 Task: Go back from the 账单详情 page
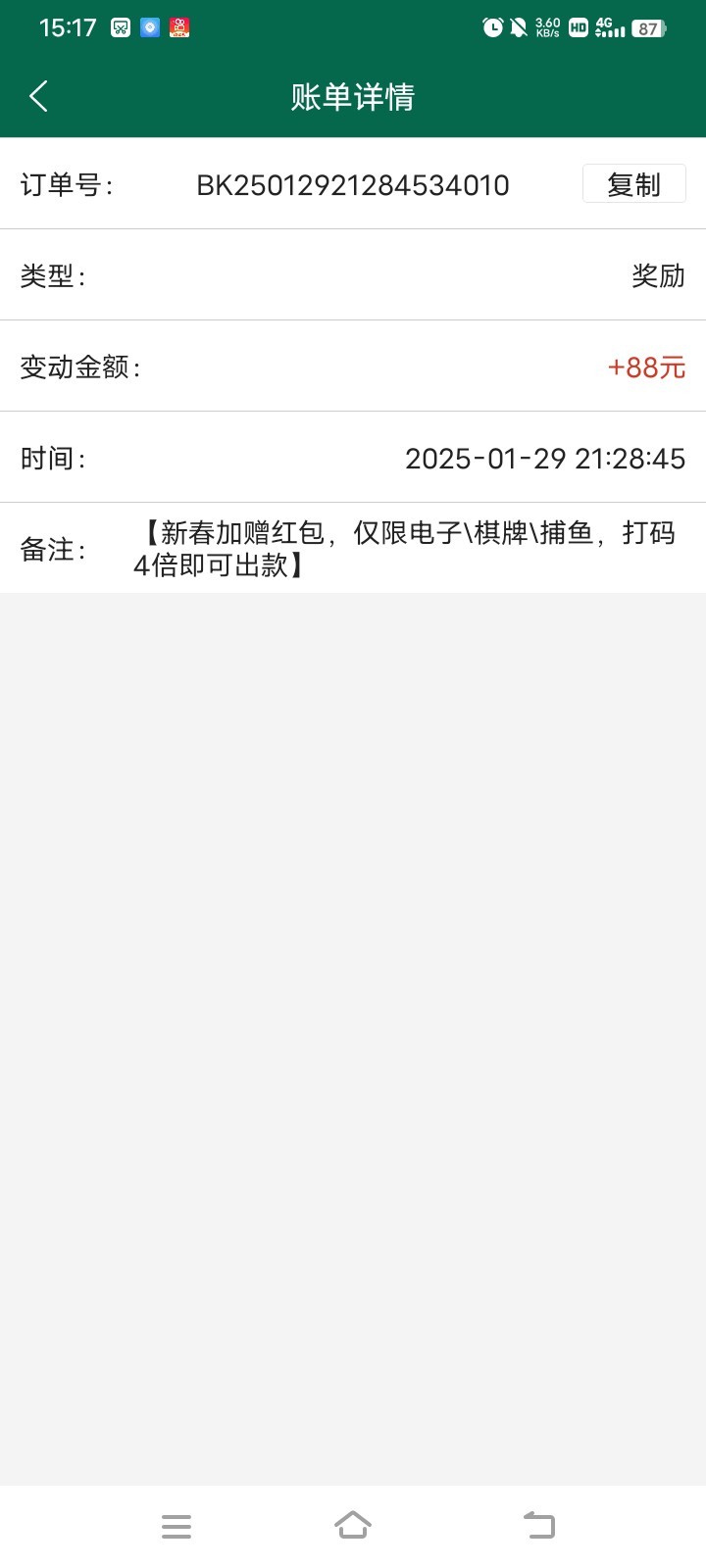pyautogui.click(x=39, y=96)
